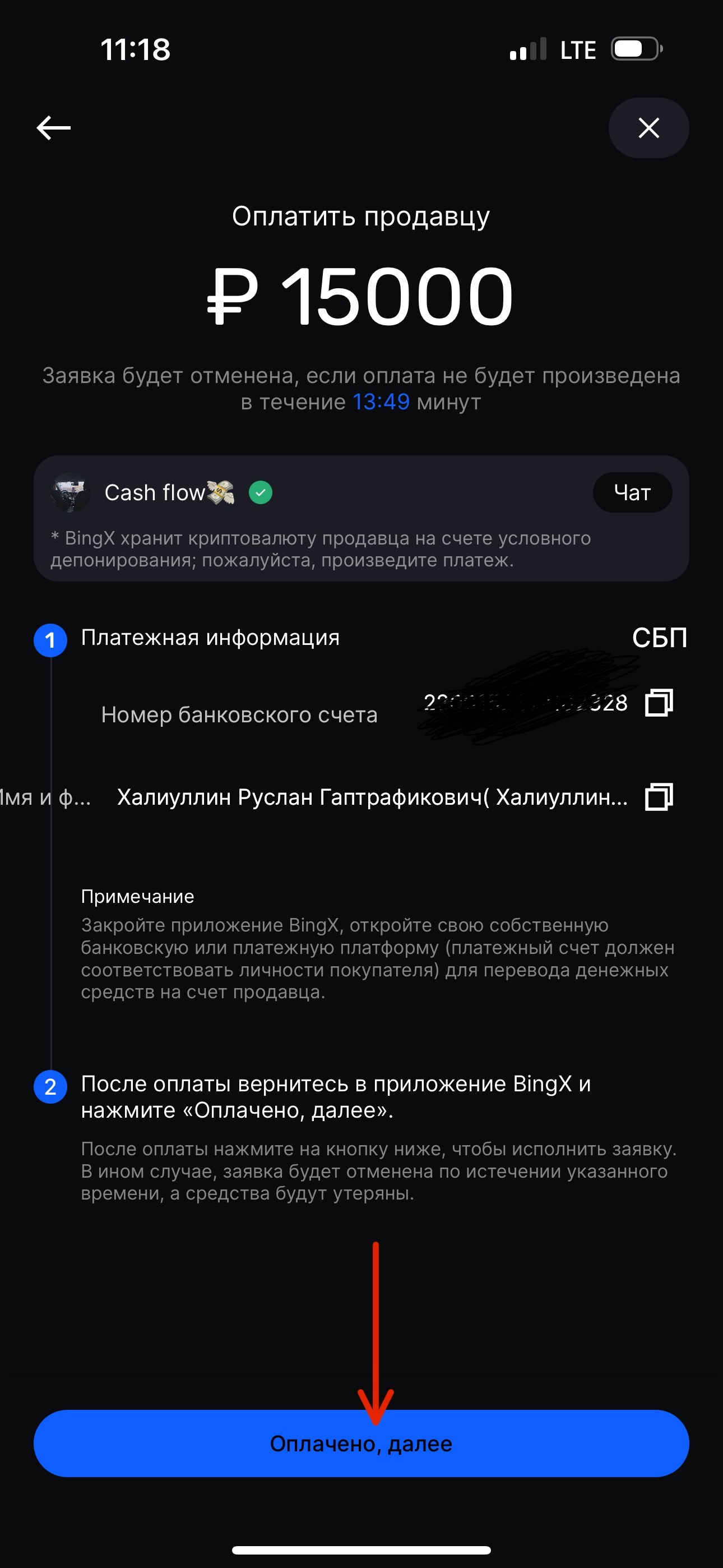Close the payment screen

(x=648, y=128)
